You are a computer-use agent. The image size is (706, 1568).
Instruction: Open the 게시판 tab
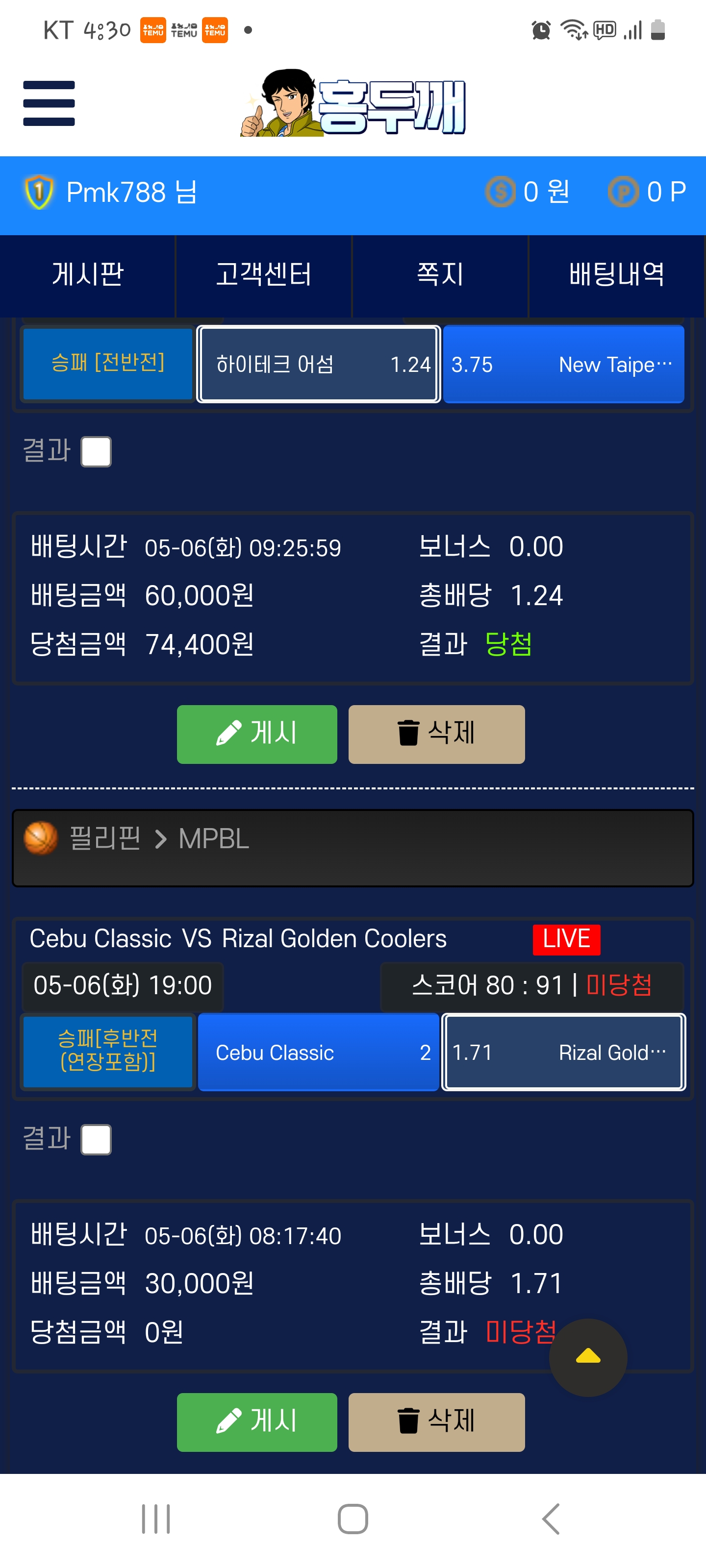click(88, 275)
